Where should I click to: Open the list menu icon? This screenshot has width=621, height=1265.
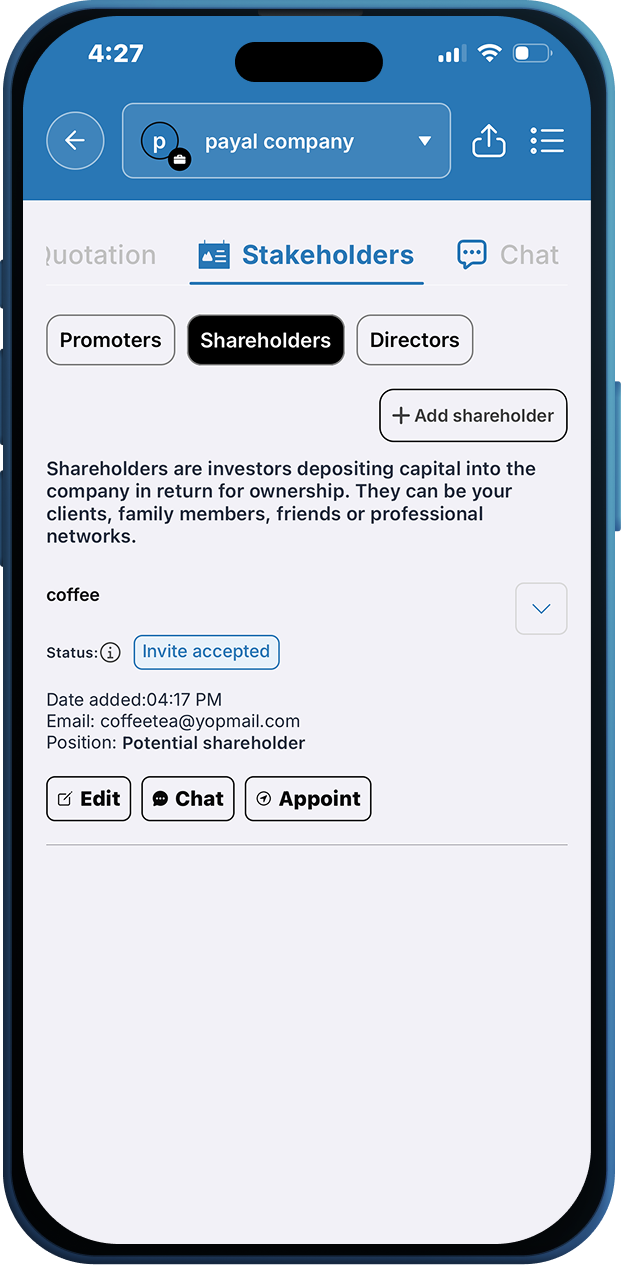[x=547, y=141]
